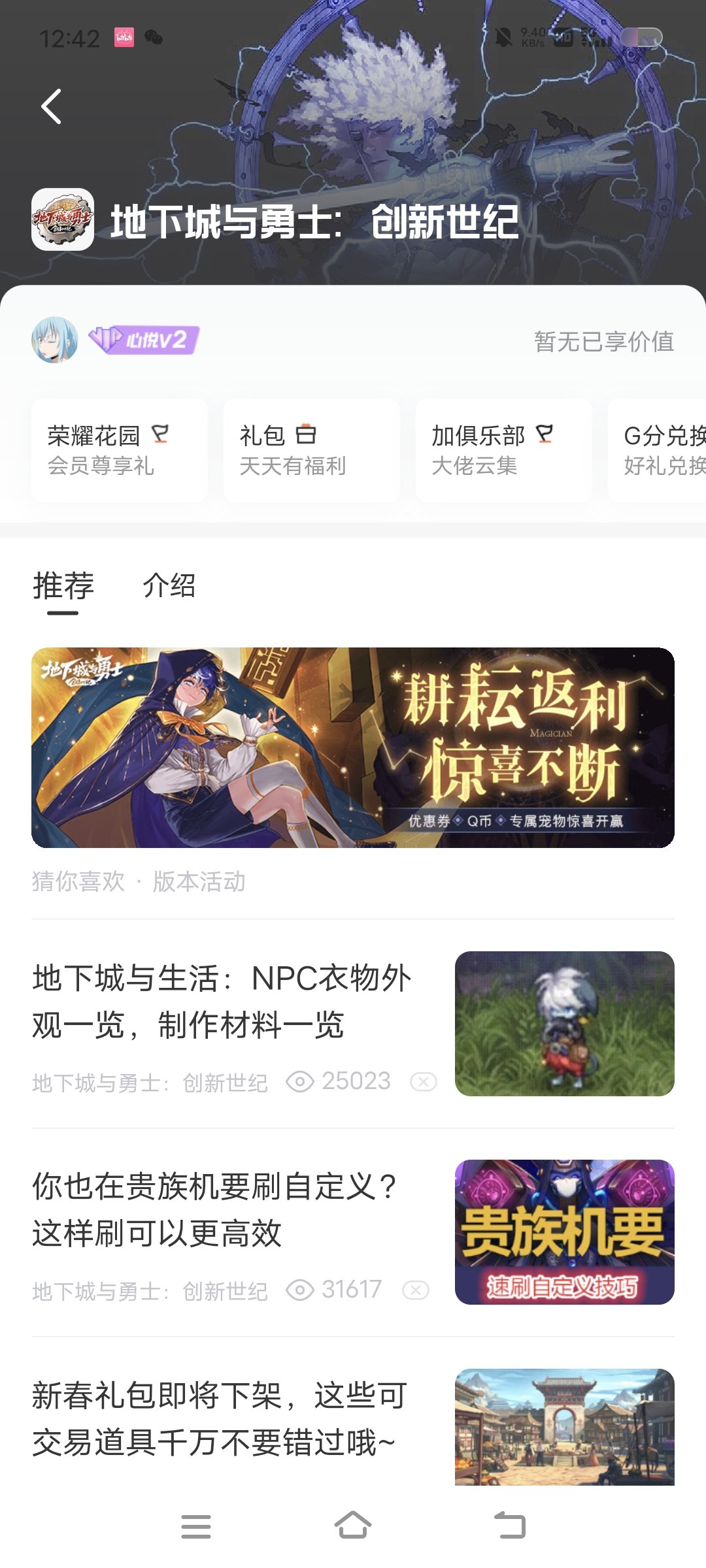Go back using the top-left arrow

click(52, 106)
